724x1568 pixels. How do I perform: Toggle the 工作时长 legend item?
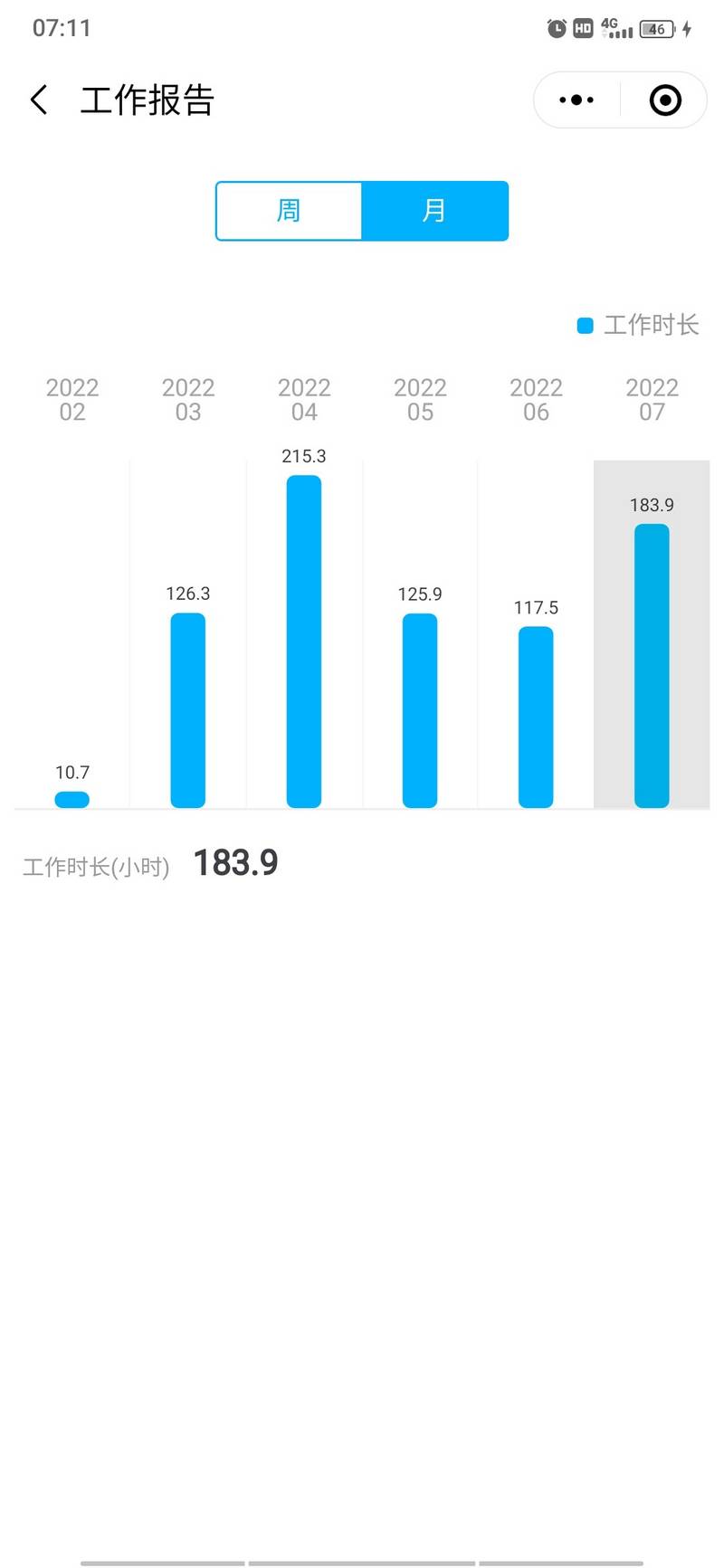pyautogui.click(x=638, y=325)
